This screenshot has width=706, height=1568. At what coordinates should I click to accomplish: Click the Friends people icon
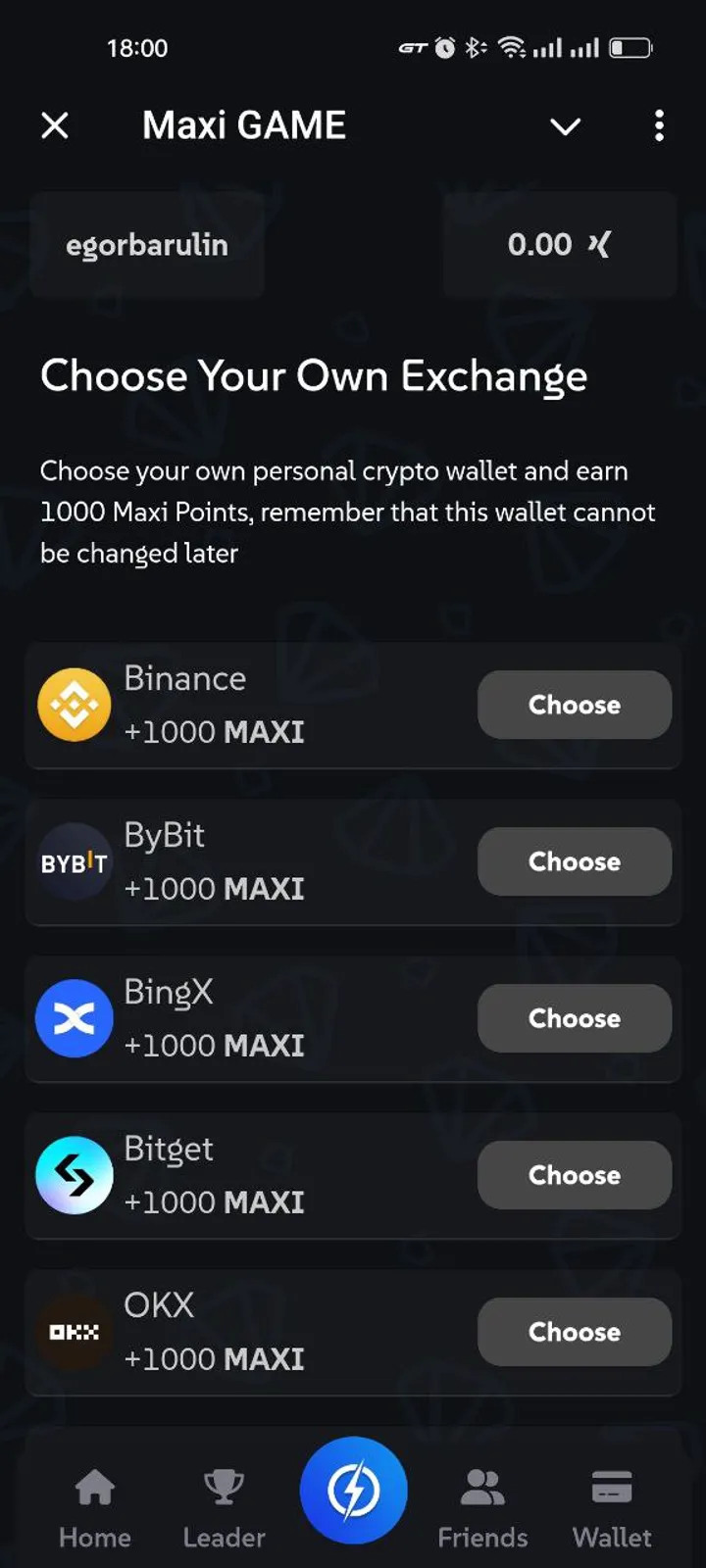482,1483
